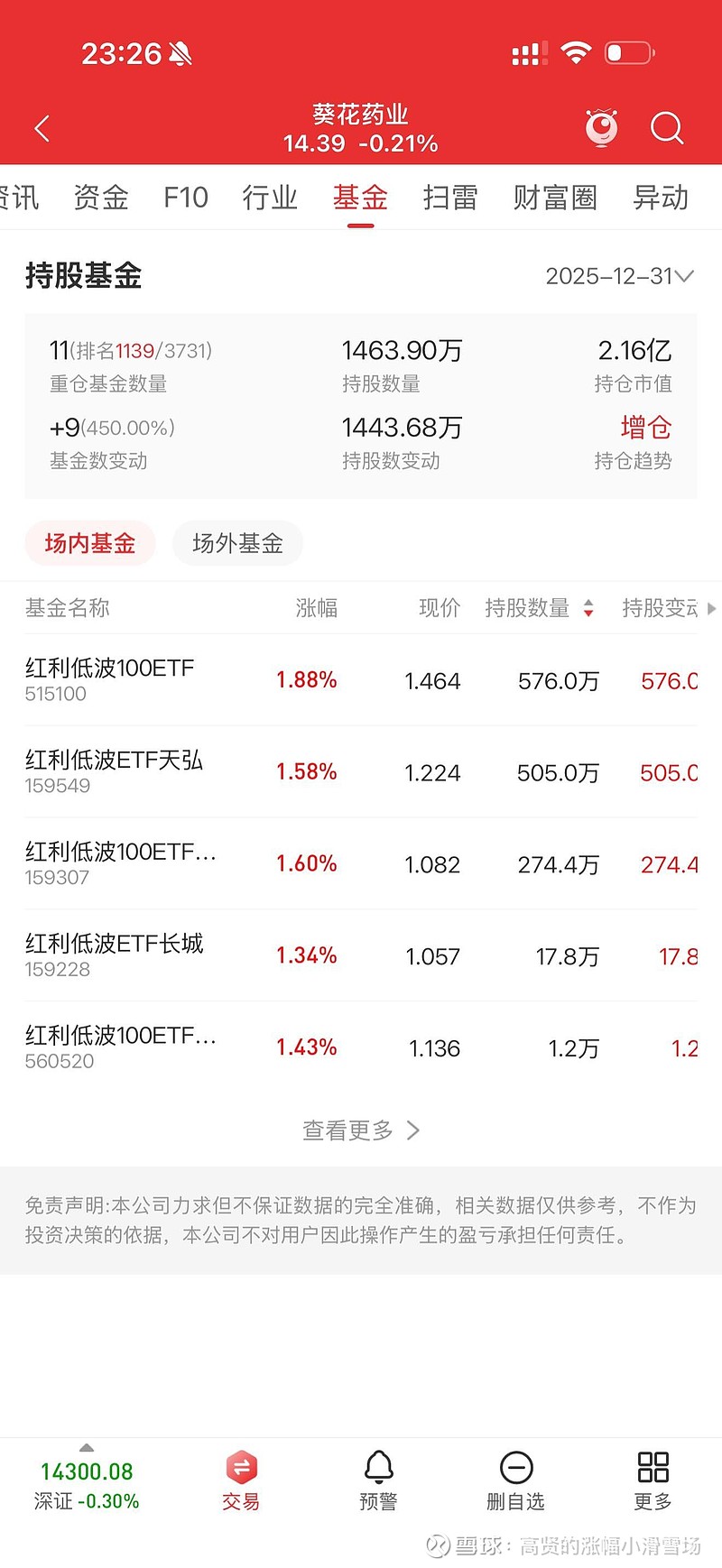The image size is (722, 1568).
Task: Select the 场内基金 filter
Action: click(x=90, y=543)
